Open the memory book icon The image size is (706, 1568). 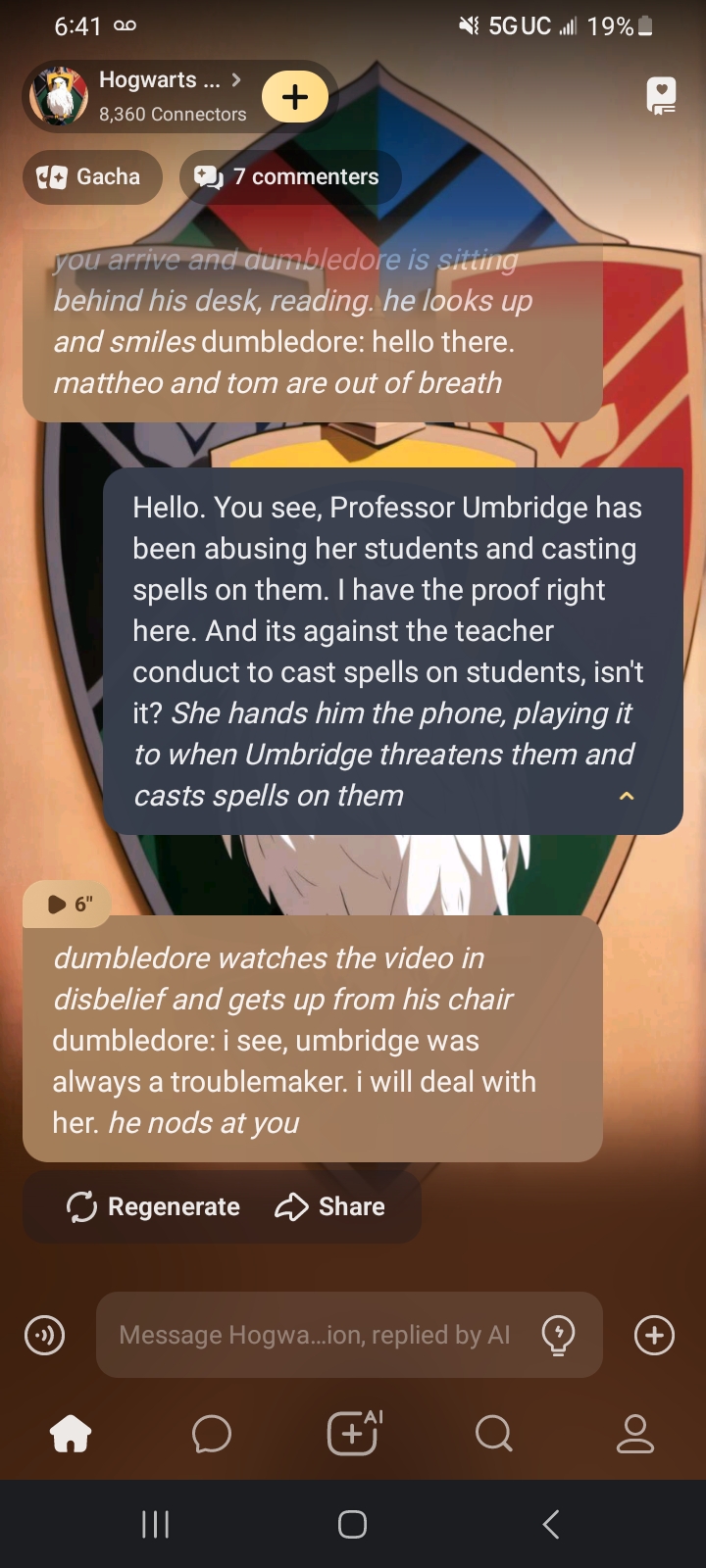[662, 96]
